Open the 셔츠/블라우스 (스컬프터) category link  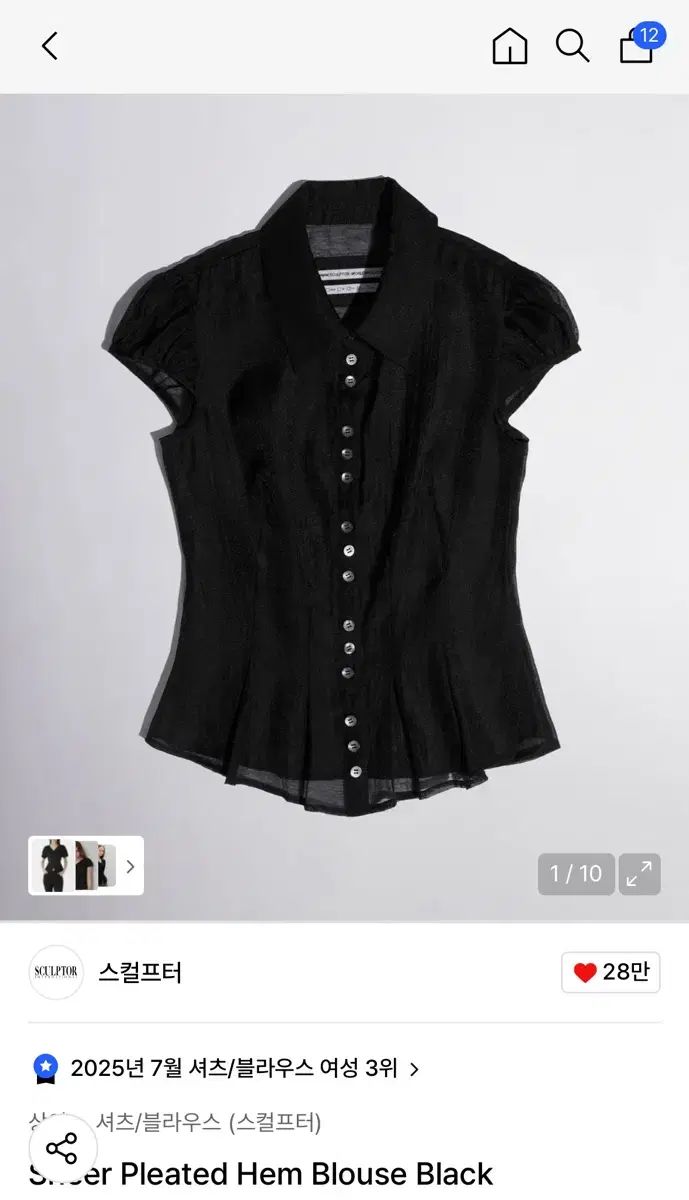[x=208, y=1122]
